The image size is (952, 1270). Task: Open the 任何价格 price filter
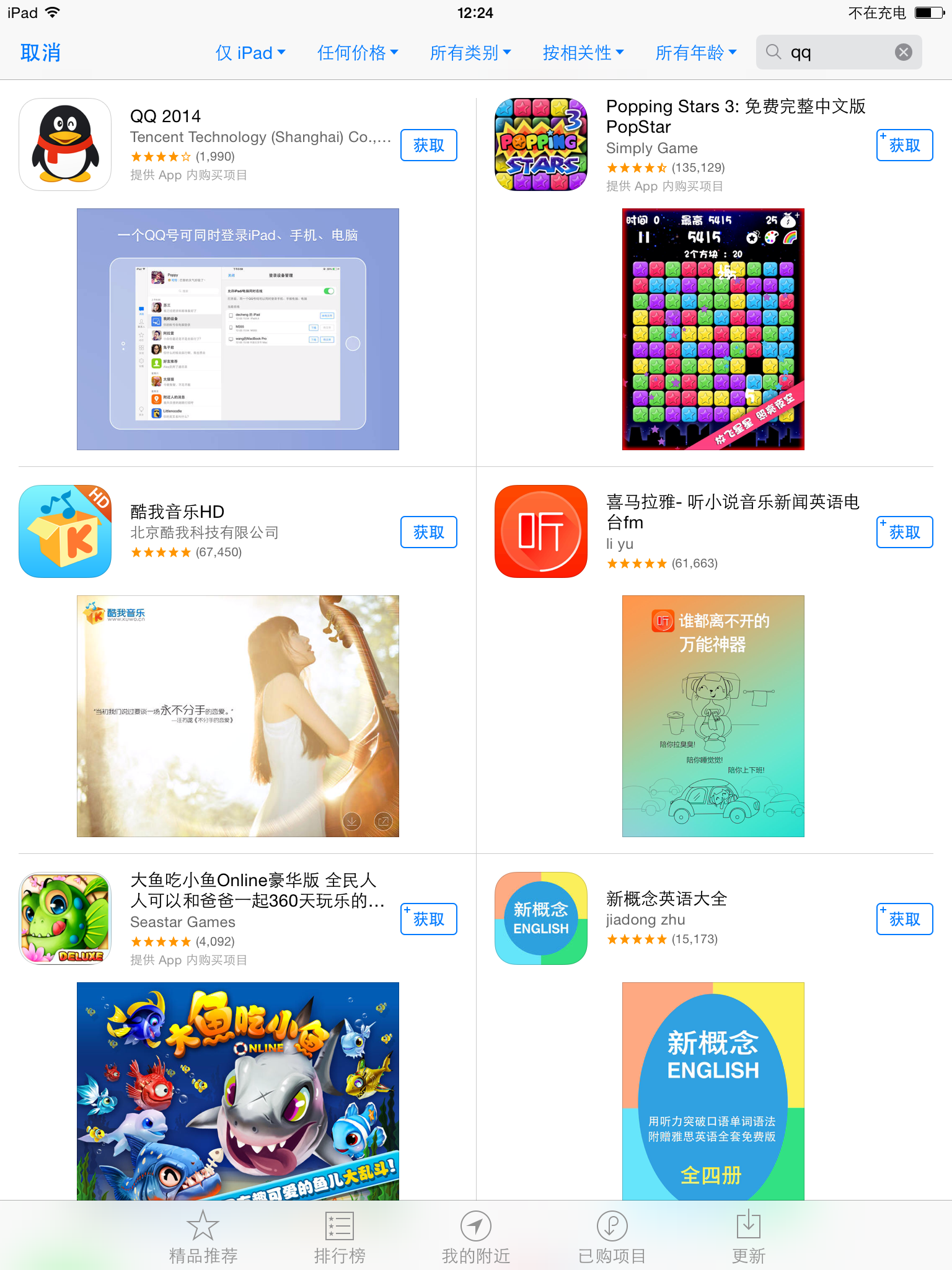(357, 53)
